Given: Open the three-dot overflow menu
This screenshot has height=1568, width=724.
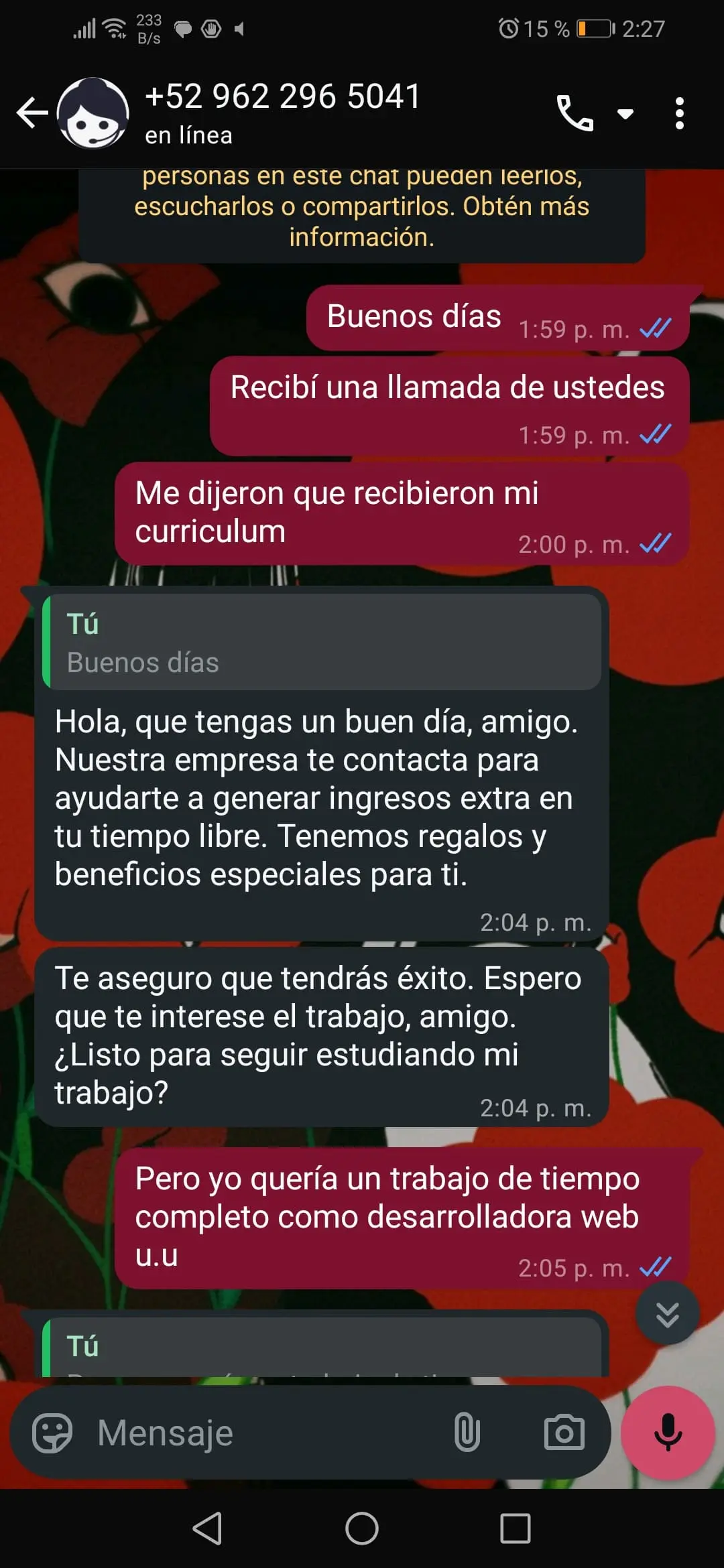Looking at the screenshot, I should (679, 113).
